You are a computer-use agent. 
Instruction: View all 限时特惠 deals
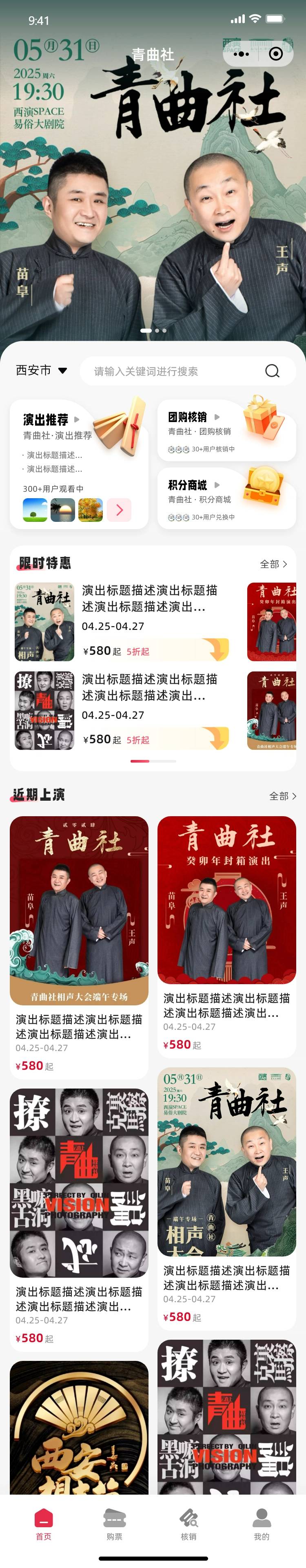(x=273, y=564)
